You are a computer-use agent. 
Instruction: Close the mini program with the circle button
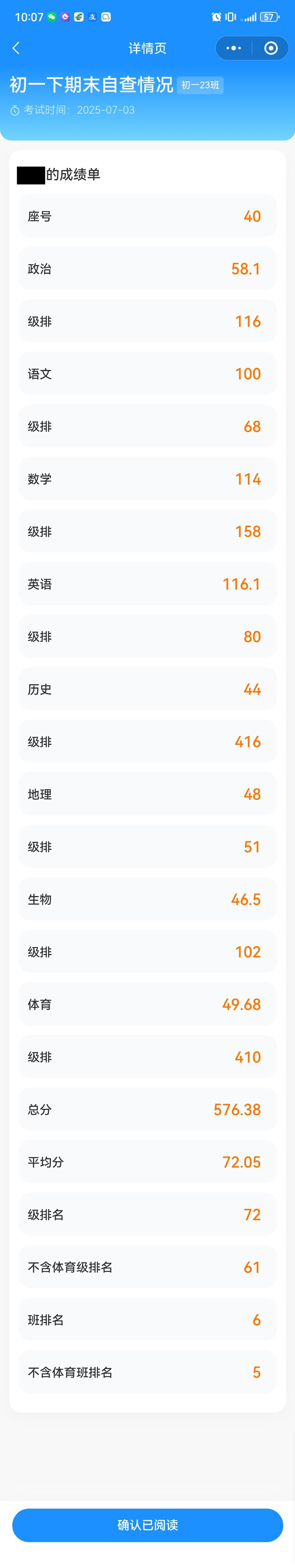(271, 48)
